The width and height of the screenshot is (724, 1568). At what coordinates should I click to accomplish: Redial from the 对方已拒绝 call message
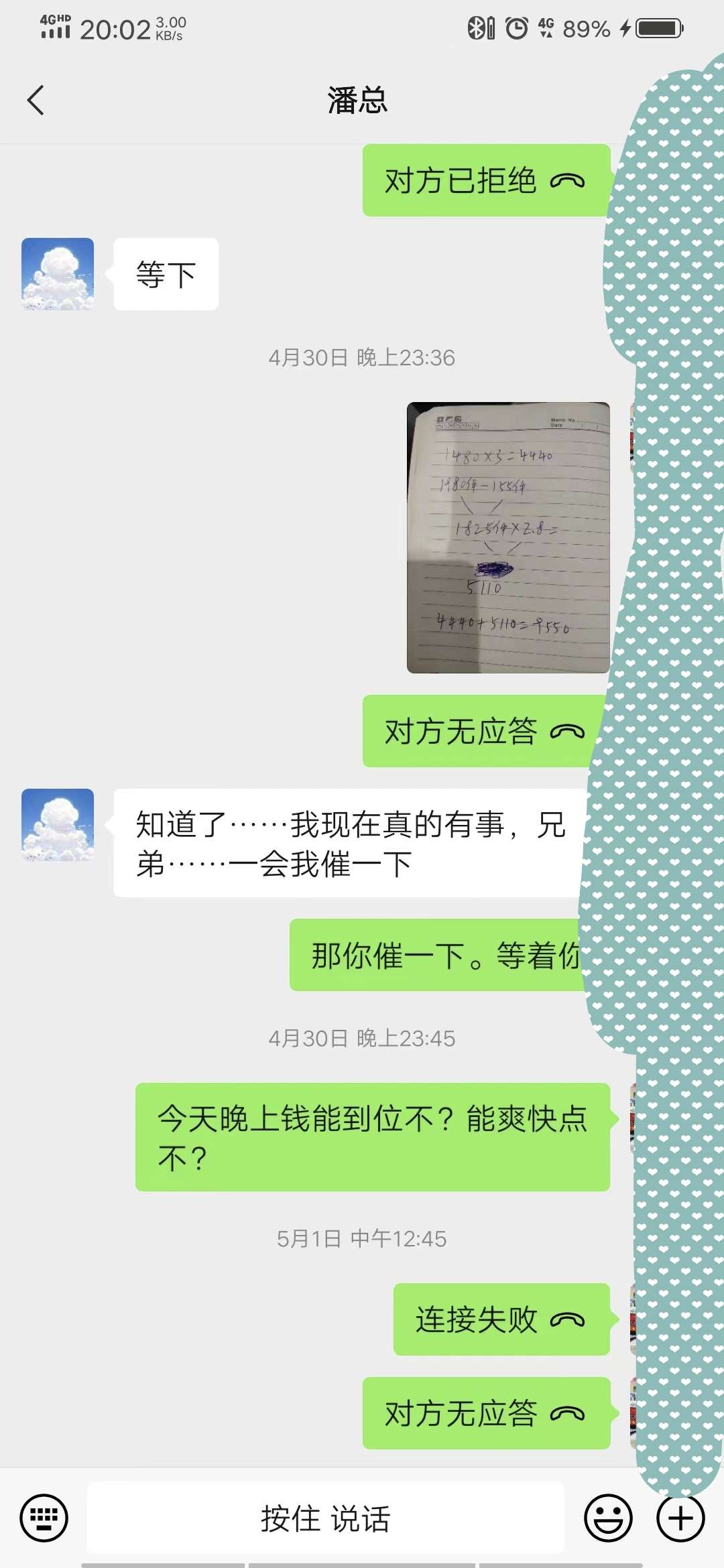pyautogui.click(x=485, y=180)
